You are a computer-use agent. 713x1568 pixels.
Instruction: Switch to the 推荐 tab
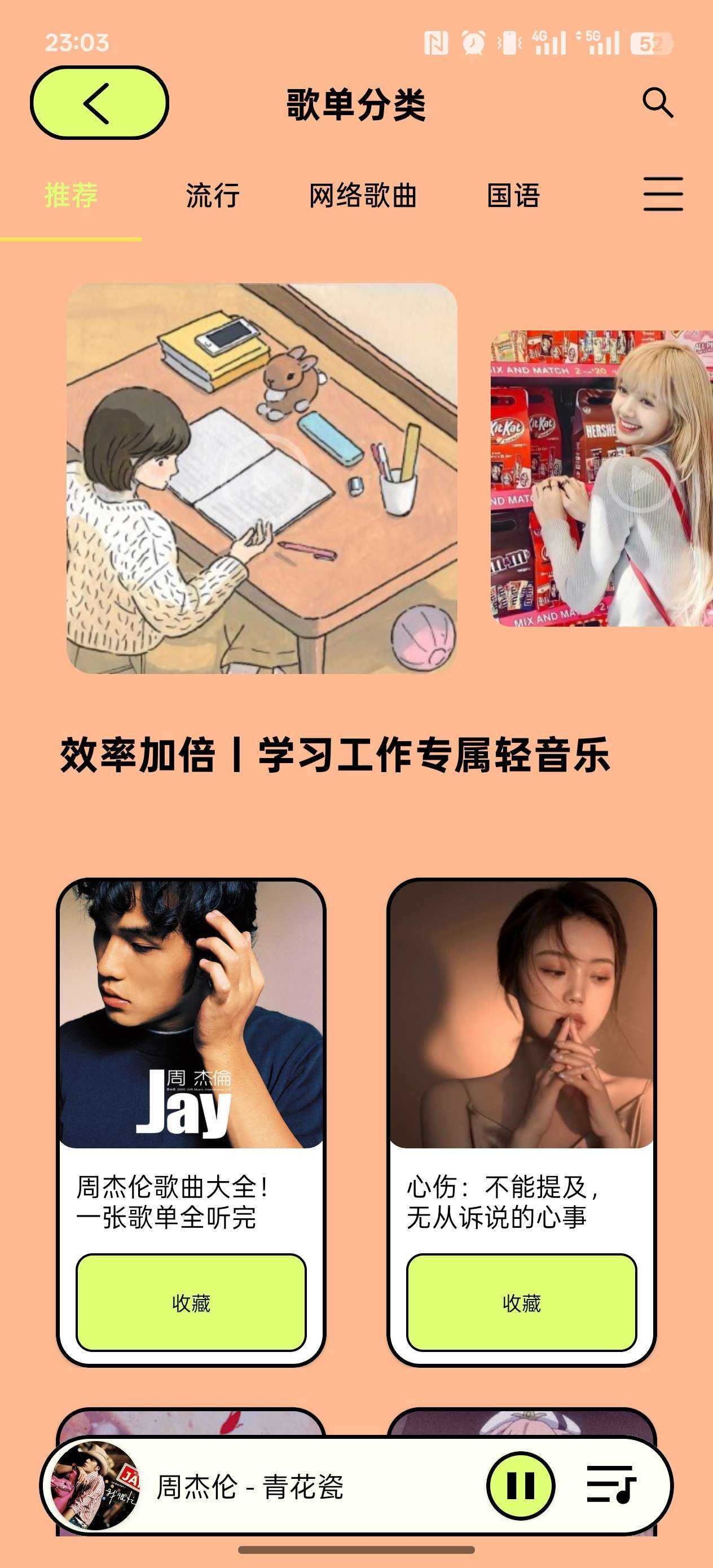coord(71,196)
